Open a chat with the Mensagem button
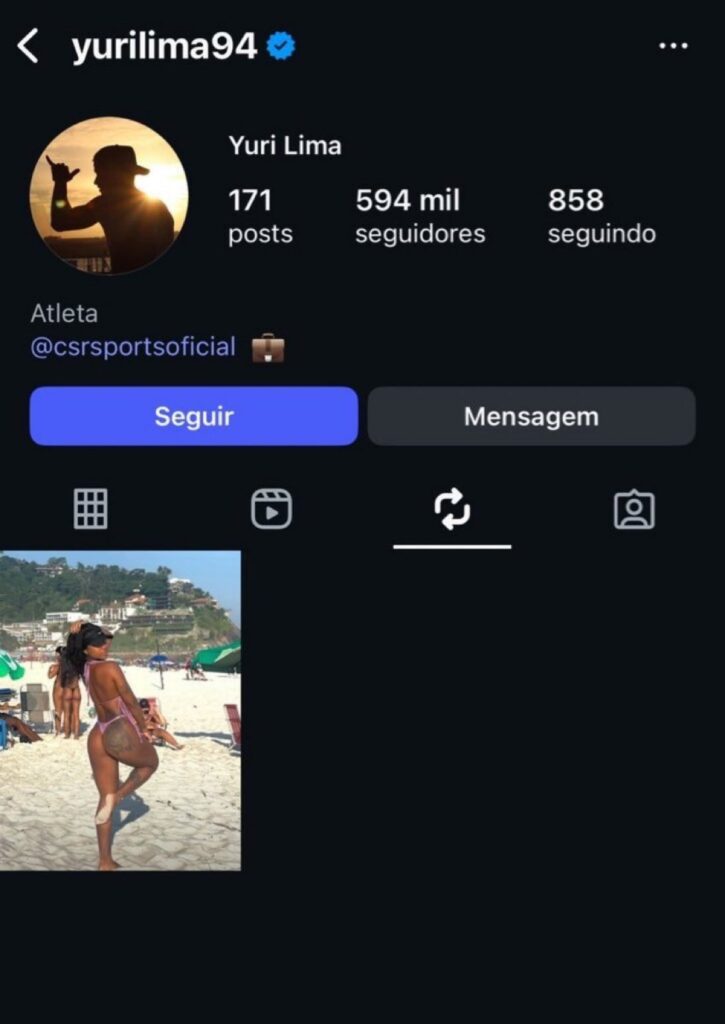The width and height of the screenshot is (725, 1024). coord(531,415)
